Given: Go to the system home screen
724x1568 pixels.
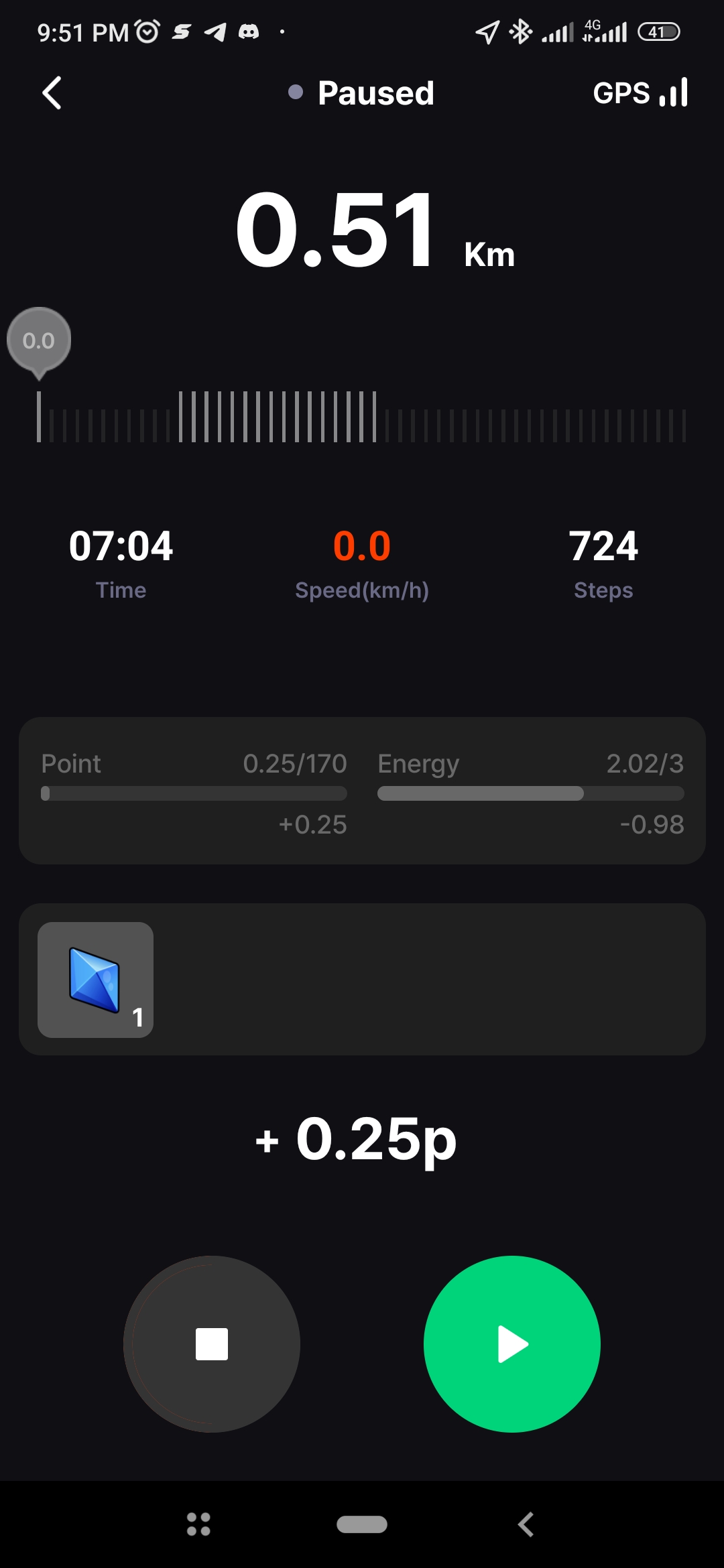Looking at the screenshot, I should point(362,1524).
